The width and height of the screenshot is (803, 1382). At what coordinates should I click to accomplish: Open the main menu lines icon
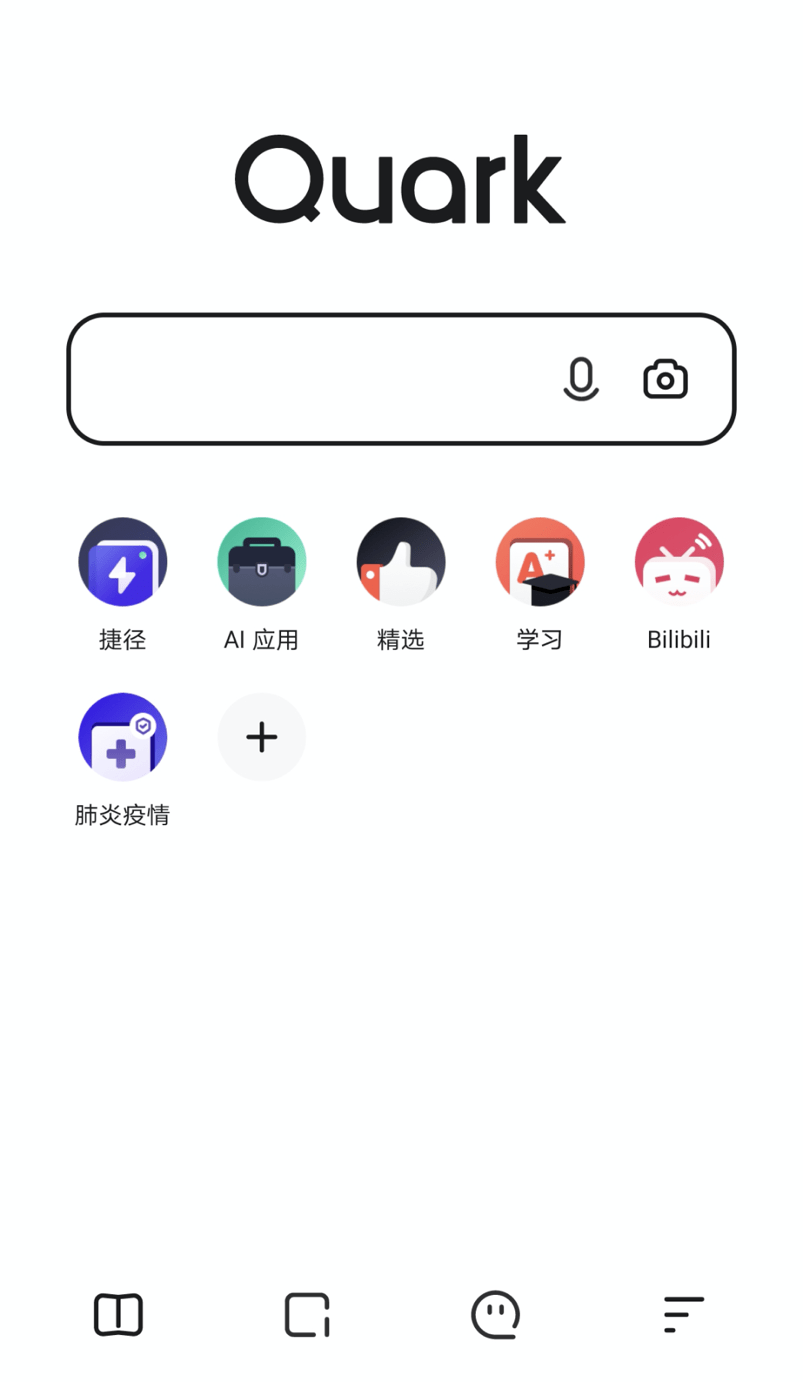(x=684, y=1315)
